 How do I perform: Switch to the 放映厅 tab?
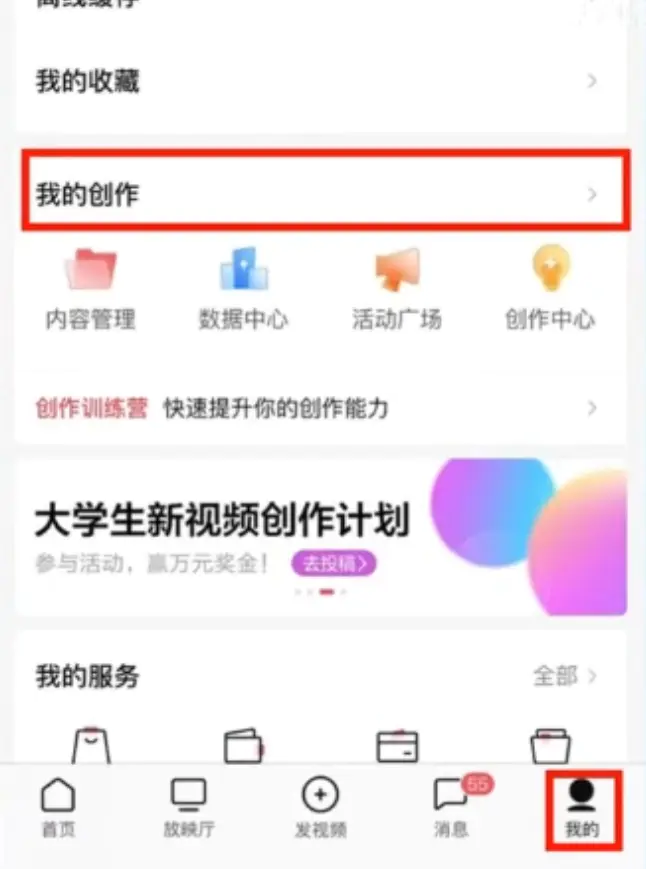click(x=187, y=808)
